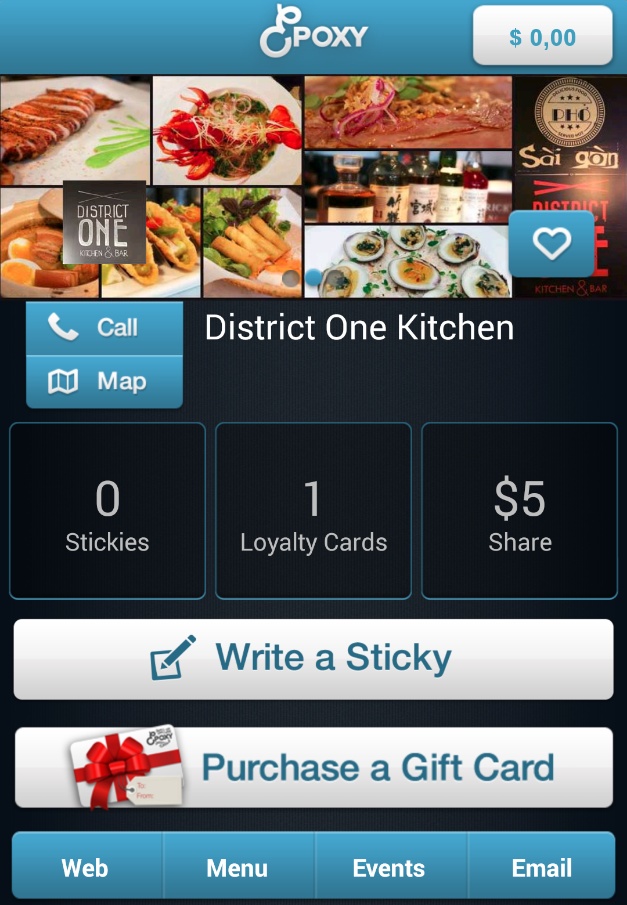This screenshot has width=627, height=905.
Task: Open the $ 0,00 balance button
Action: click(x=542, y=37)
